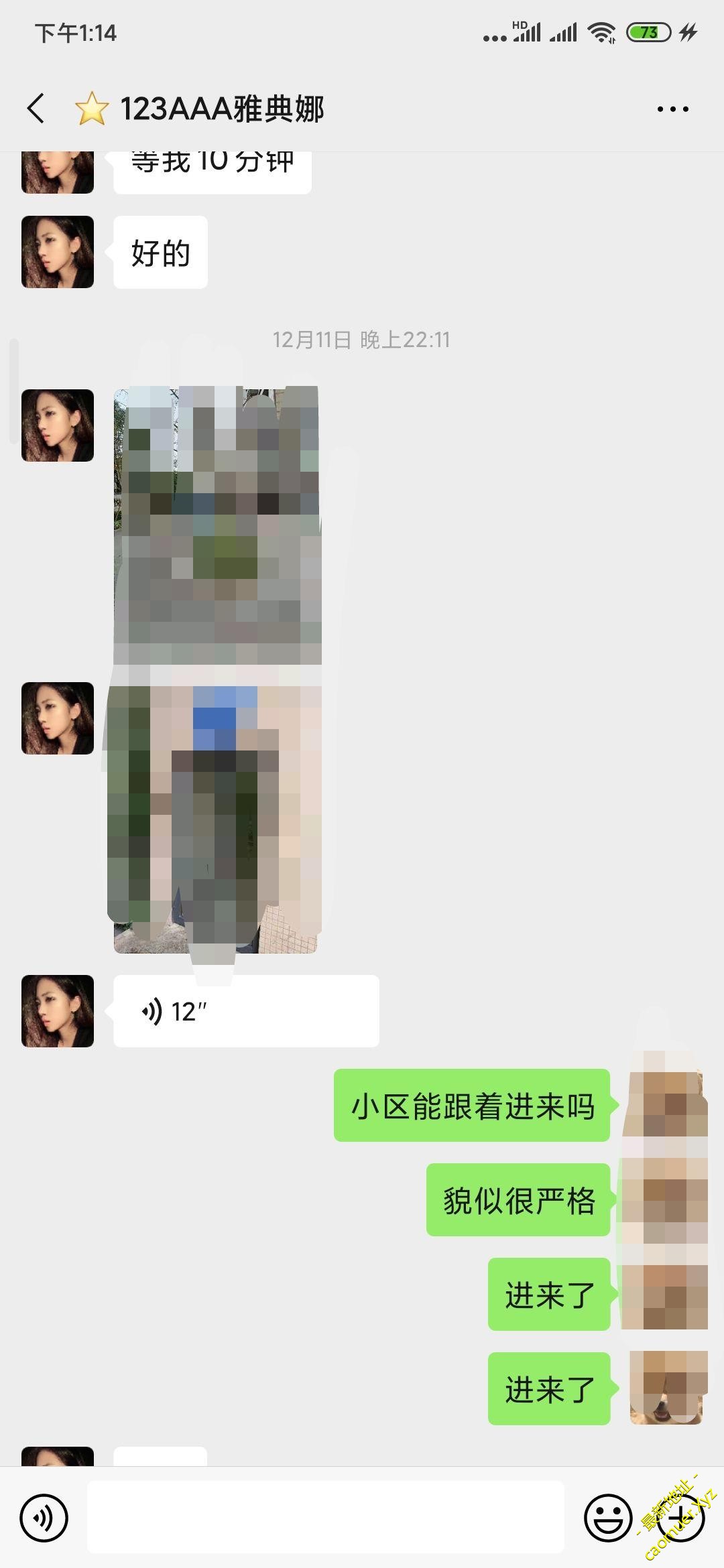Switch to voice input mode
This screenshot has width=724, height=1568.
(44, 1518)
